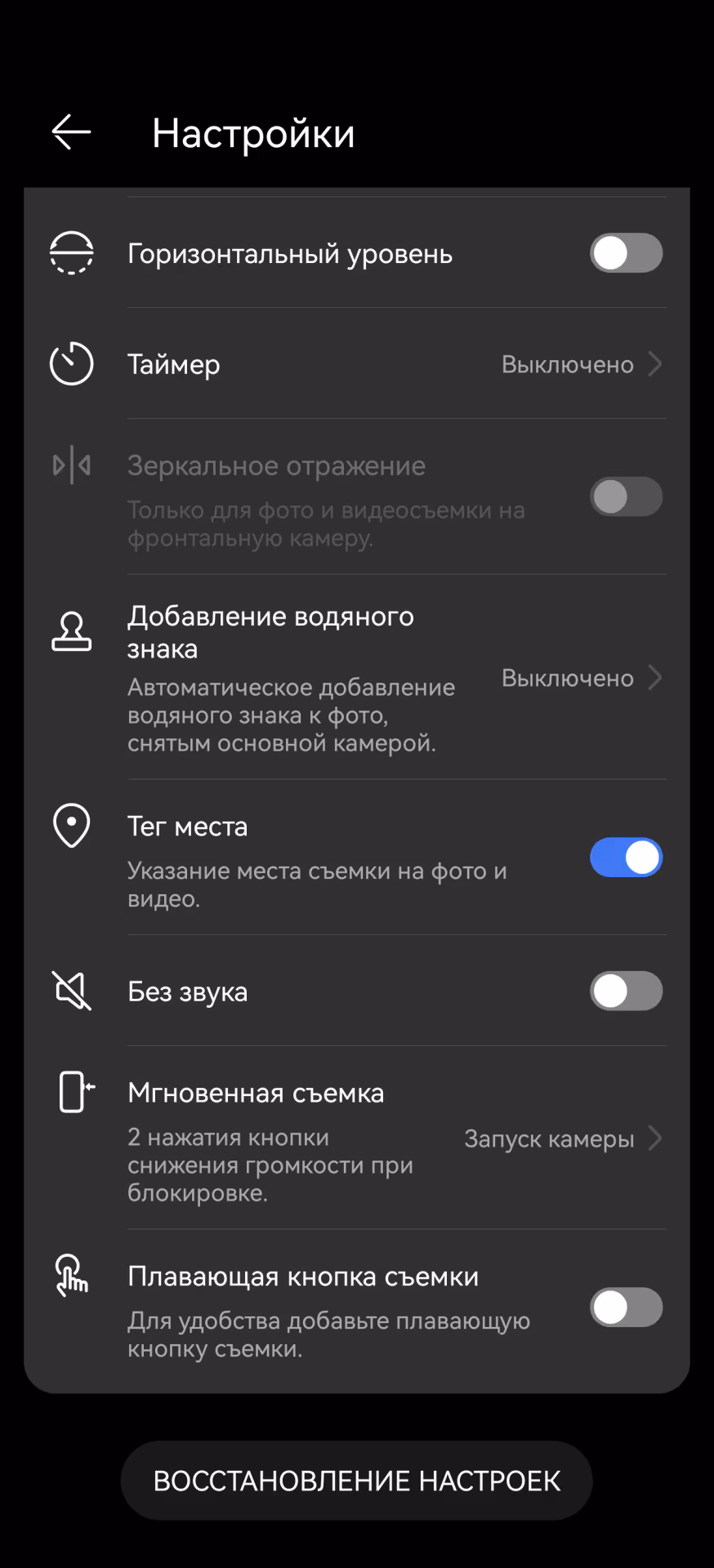Click the watermark stamp icon
This screenshot has height=1568, width=714.
(71, 630)
